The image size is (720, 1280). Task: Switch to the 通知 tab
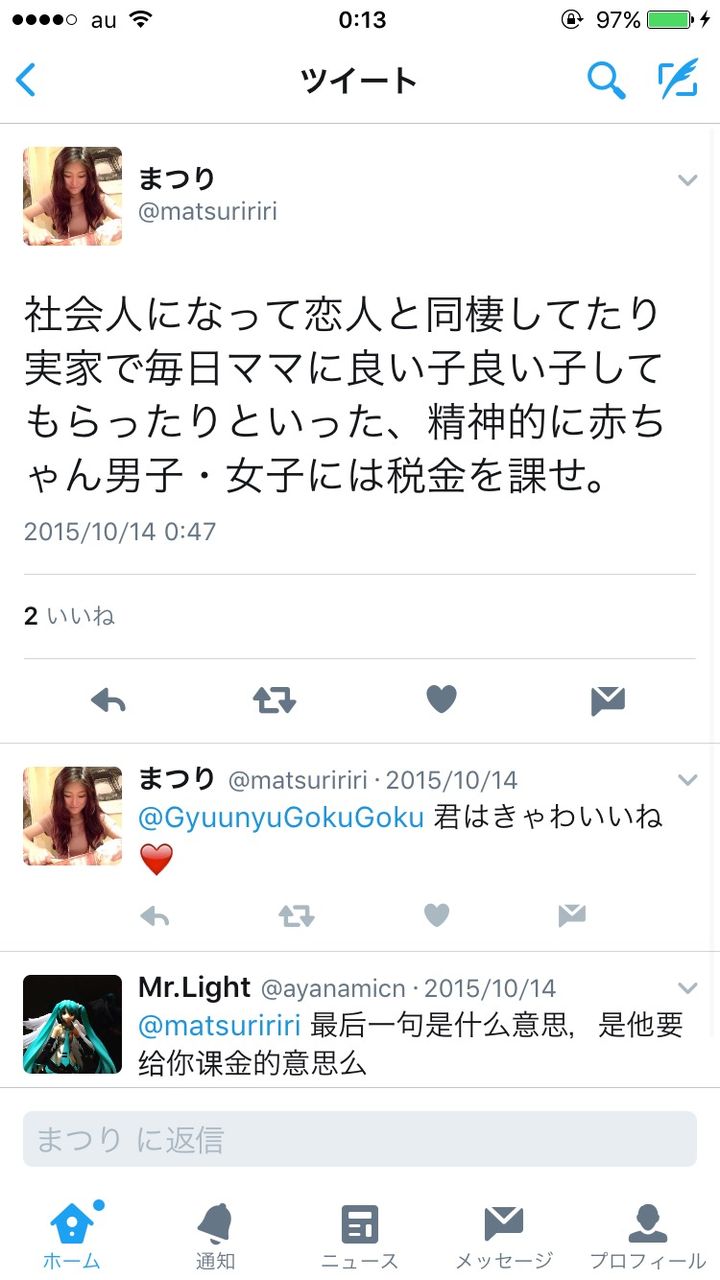(x=215, y=1230)
